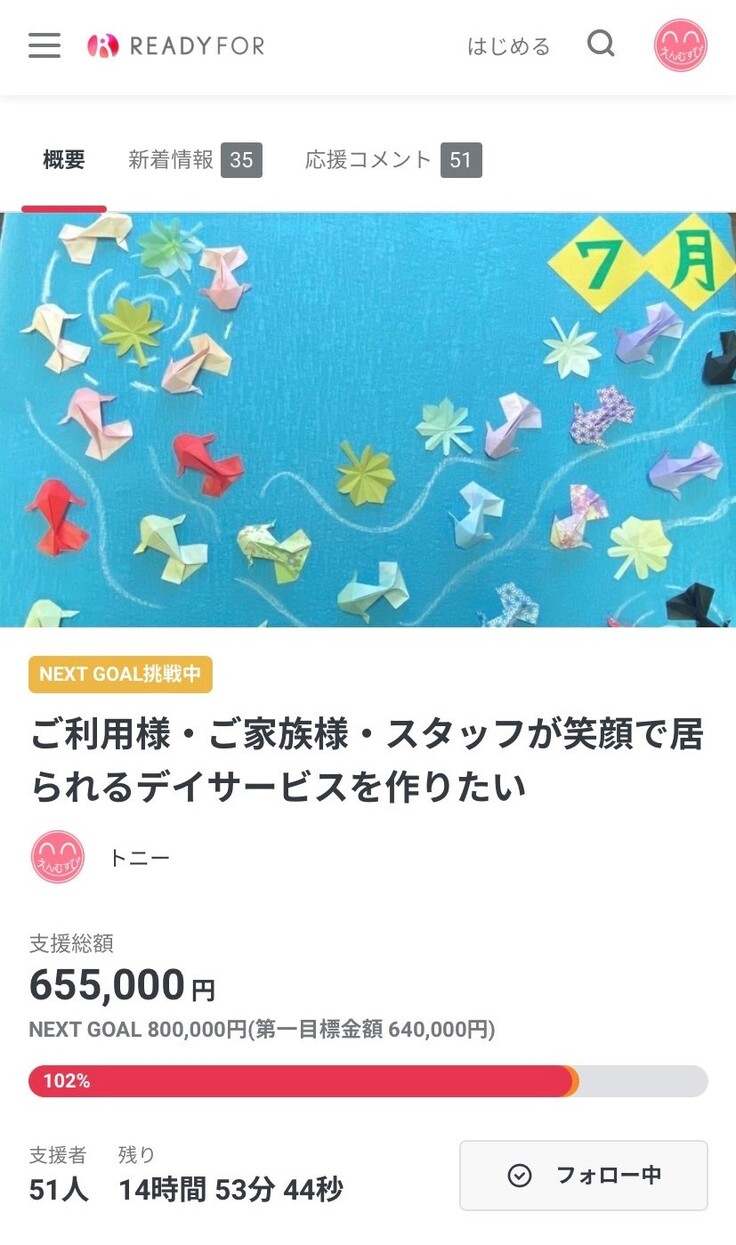Image resolution: width=736 pixels, height=1245 pixels.
Task: Switch to the 応援コメント tab
Action: (392, 160)
